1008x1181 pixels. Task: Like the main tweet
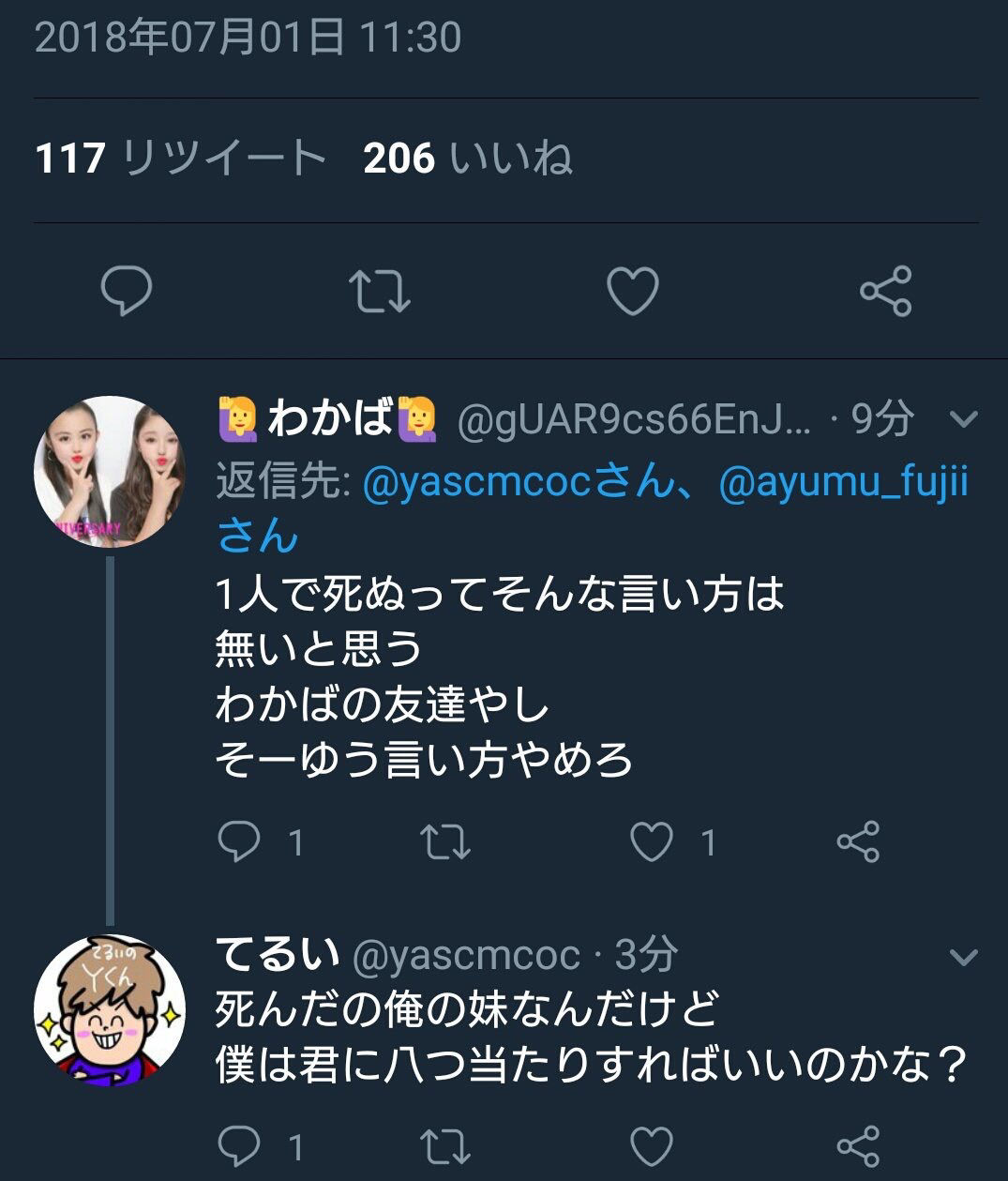pos(633,291)
